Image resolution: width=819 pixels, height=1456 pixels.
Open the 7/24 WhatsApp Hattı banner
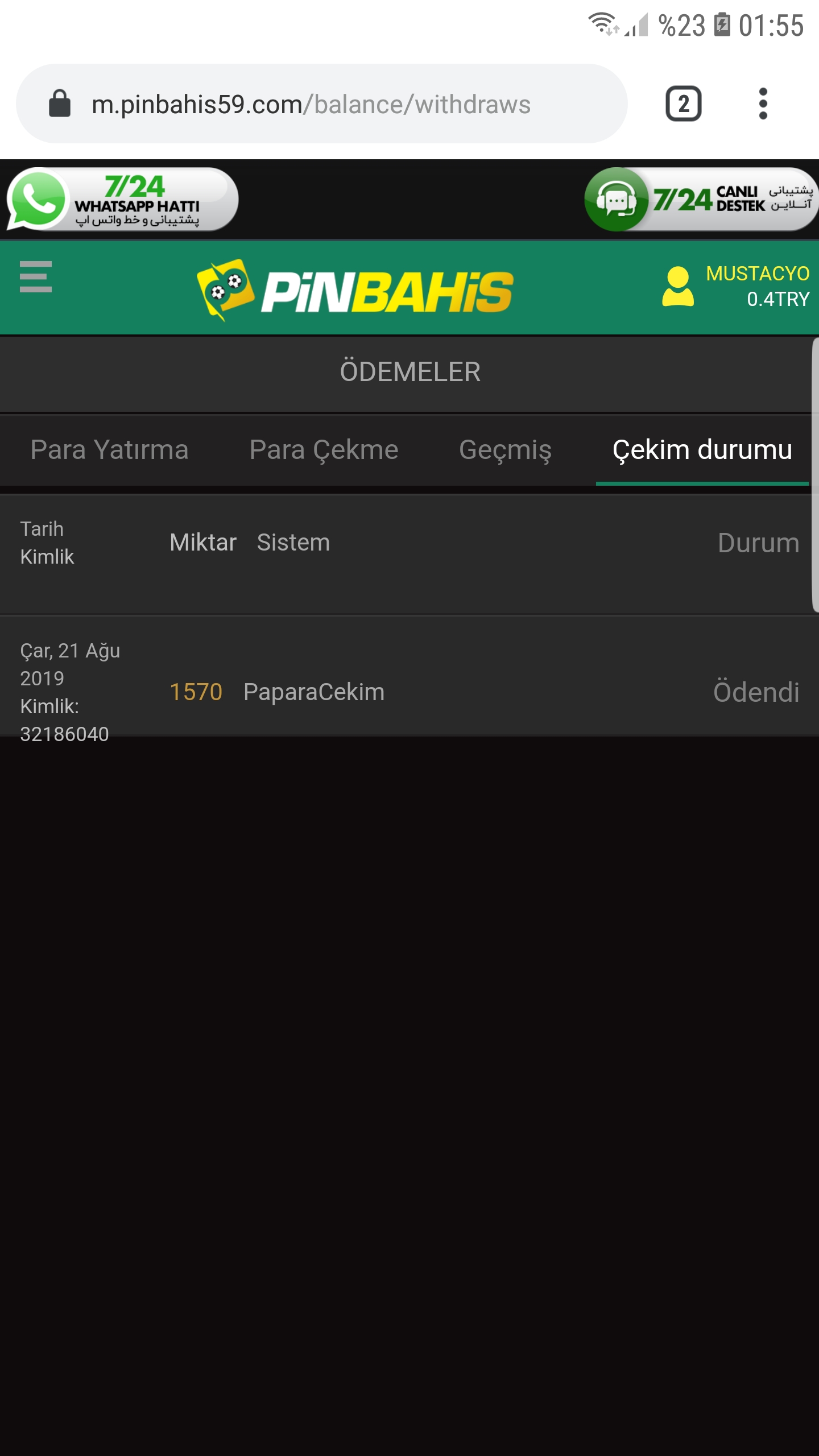122,199
